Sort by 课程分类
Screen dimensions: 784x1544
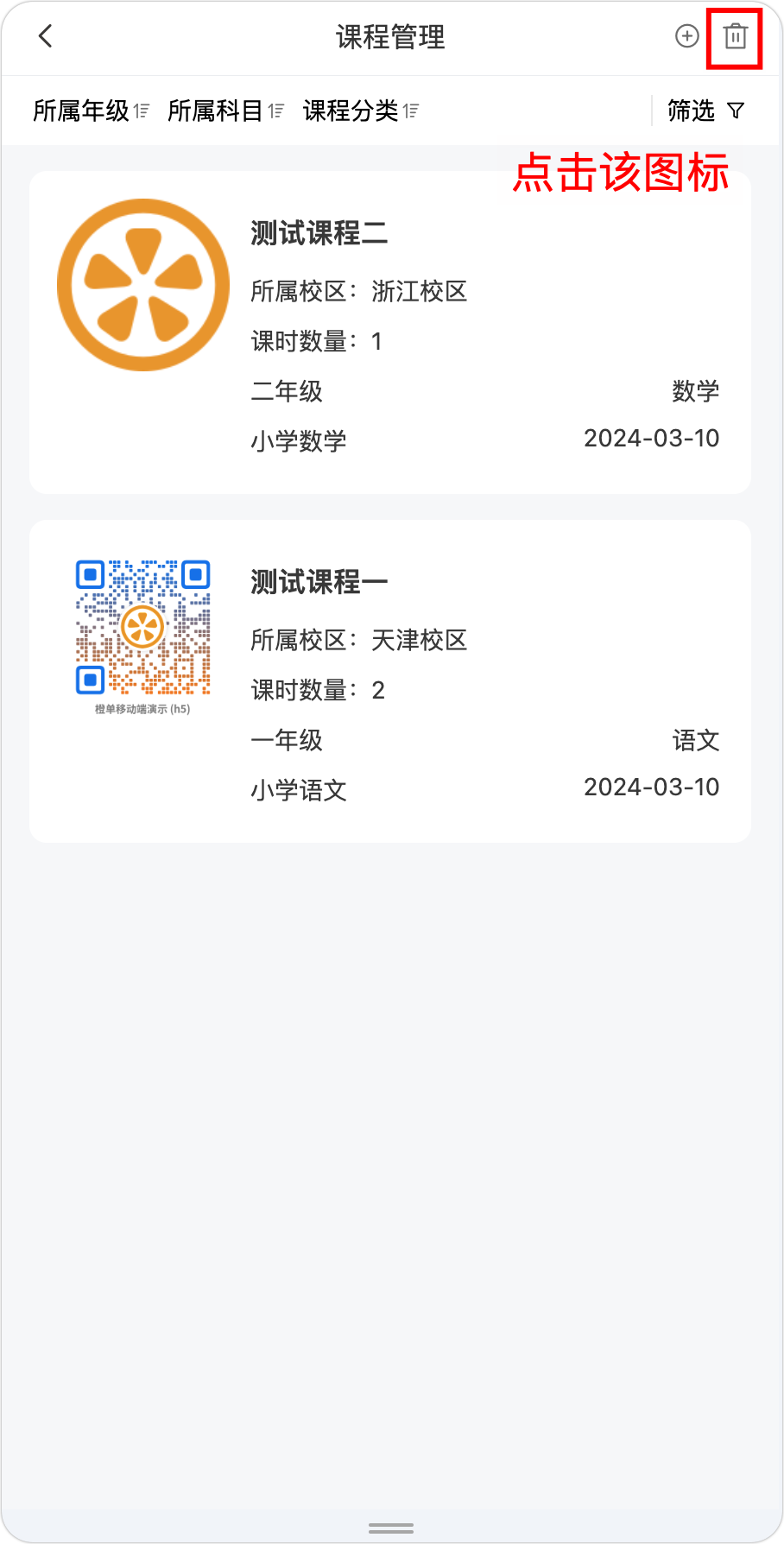(x=361, y=111)
